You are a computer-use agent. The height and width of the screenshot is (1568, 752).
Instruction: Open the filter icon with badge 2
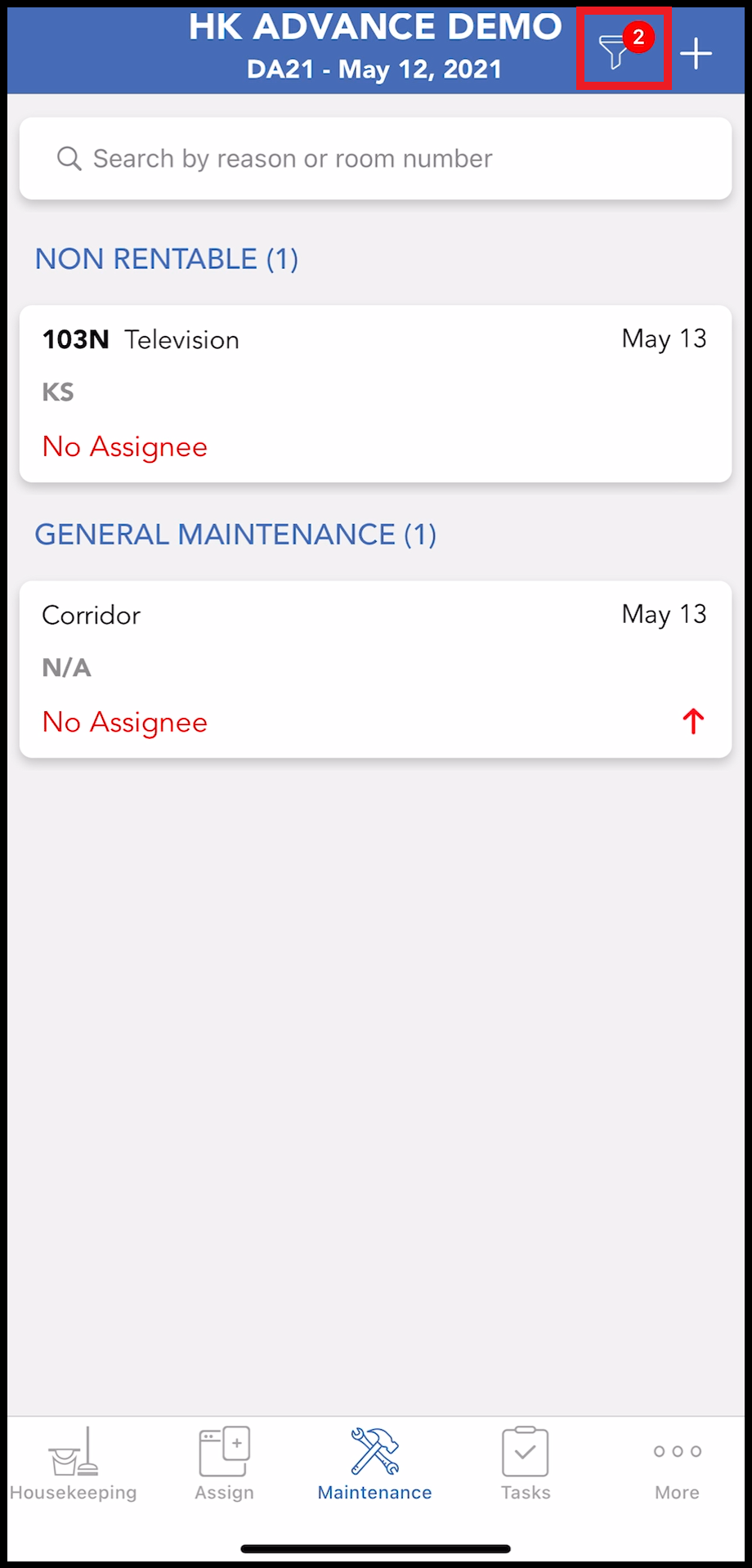click(622, 51)
